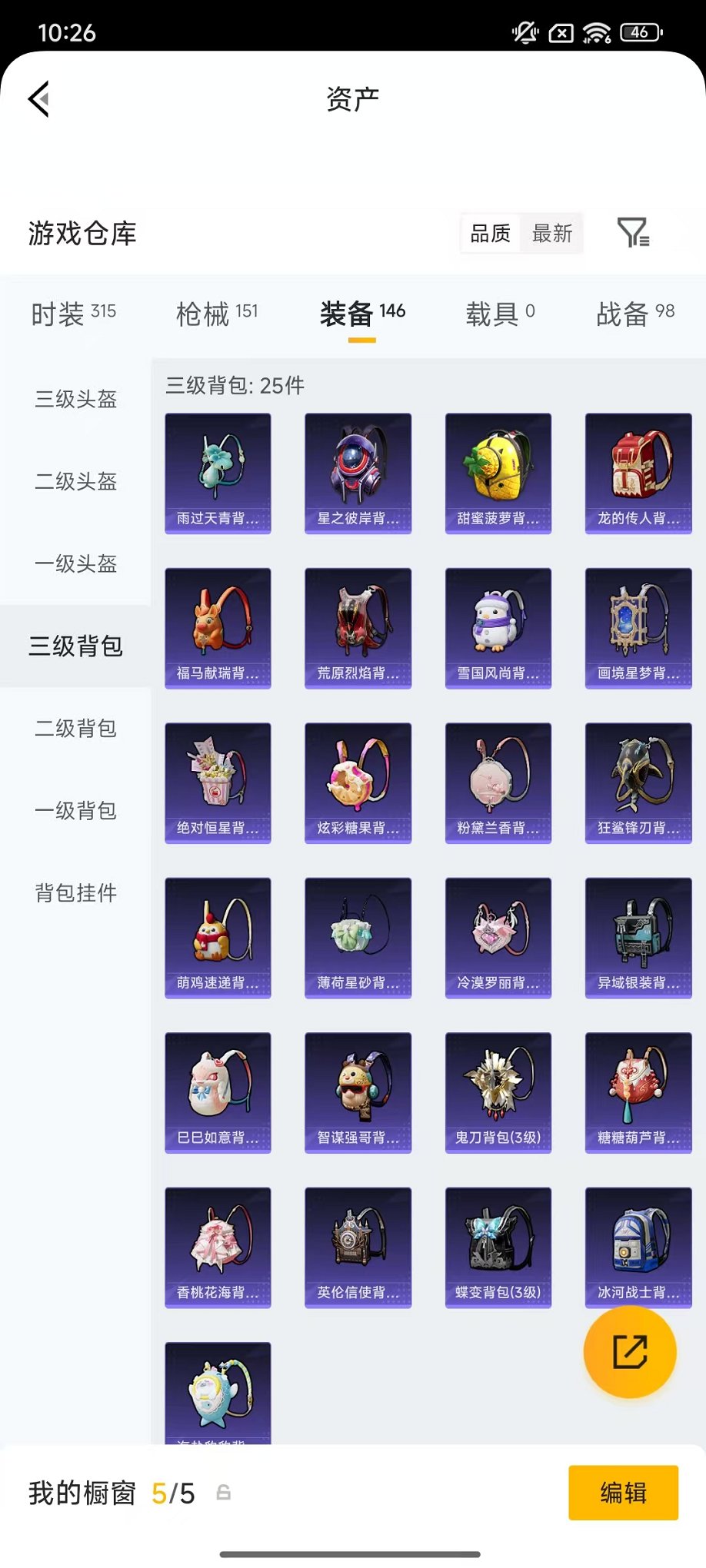Open the 雪国风尚 snowman backpack thumbnail
The height and width of the screenshot is (1568, 706).
pyautogui.click(x=498, y=627)
